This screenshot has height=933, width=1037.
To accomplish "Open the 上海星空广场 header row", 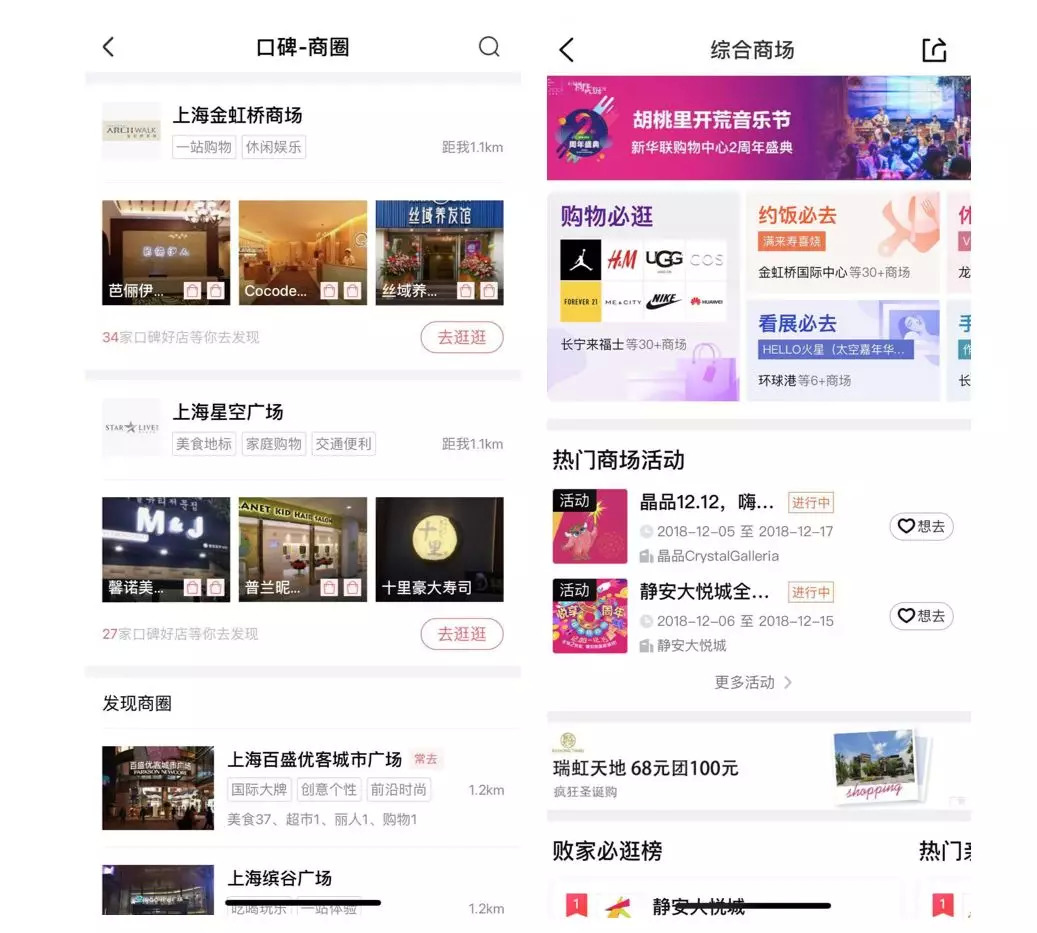I will 302,427.
